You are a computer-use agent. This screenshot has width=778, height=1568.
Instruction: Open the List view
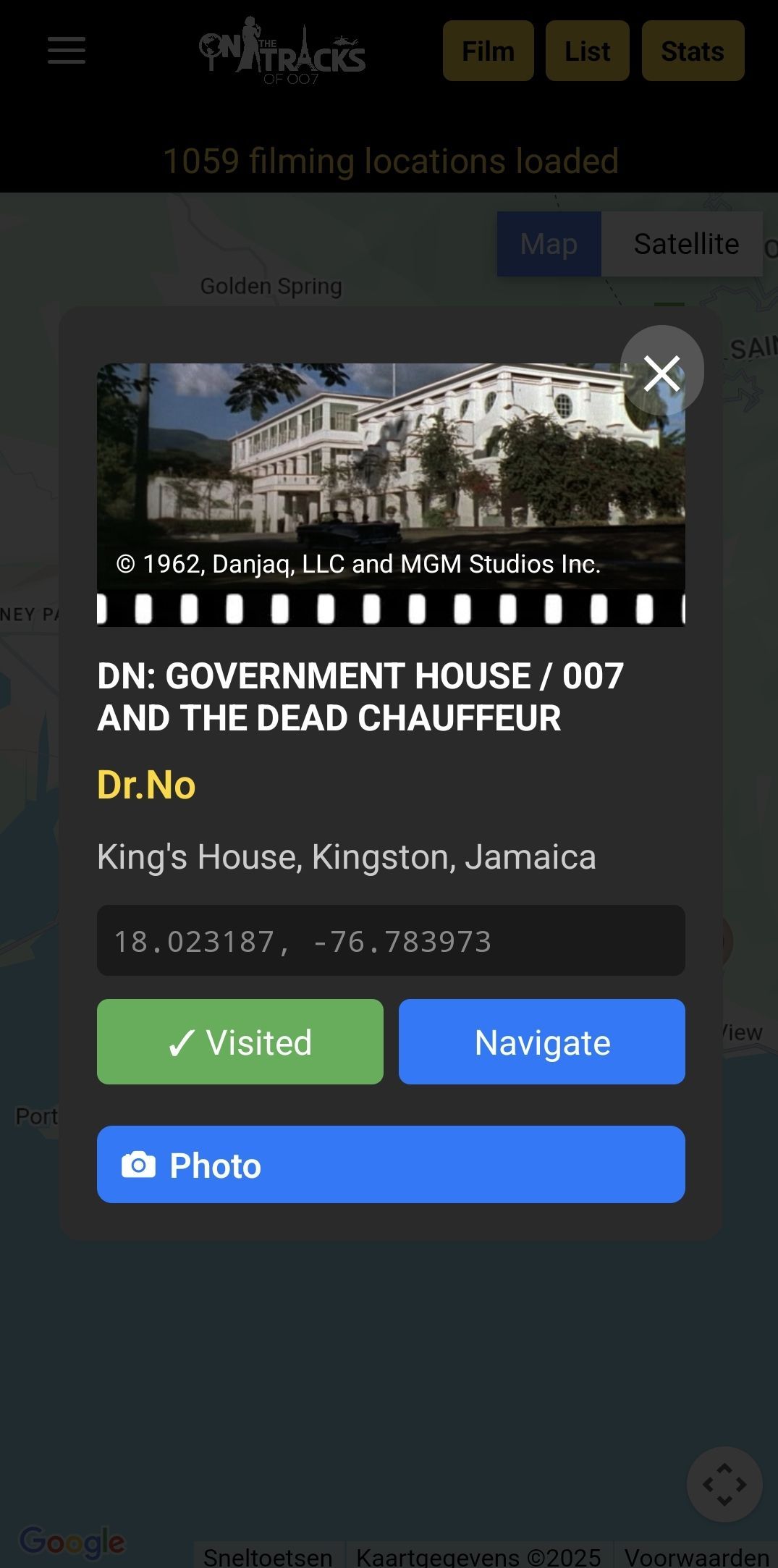pyautogui.click(x=587, y=51)
